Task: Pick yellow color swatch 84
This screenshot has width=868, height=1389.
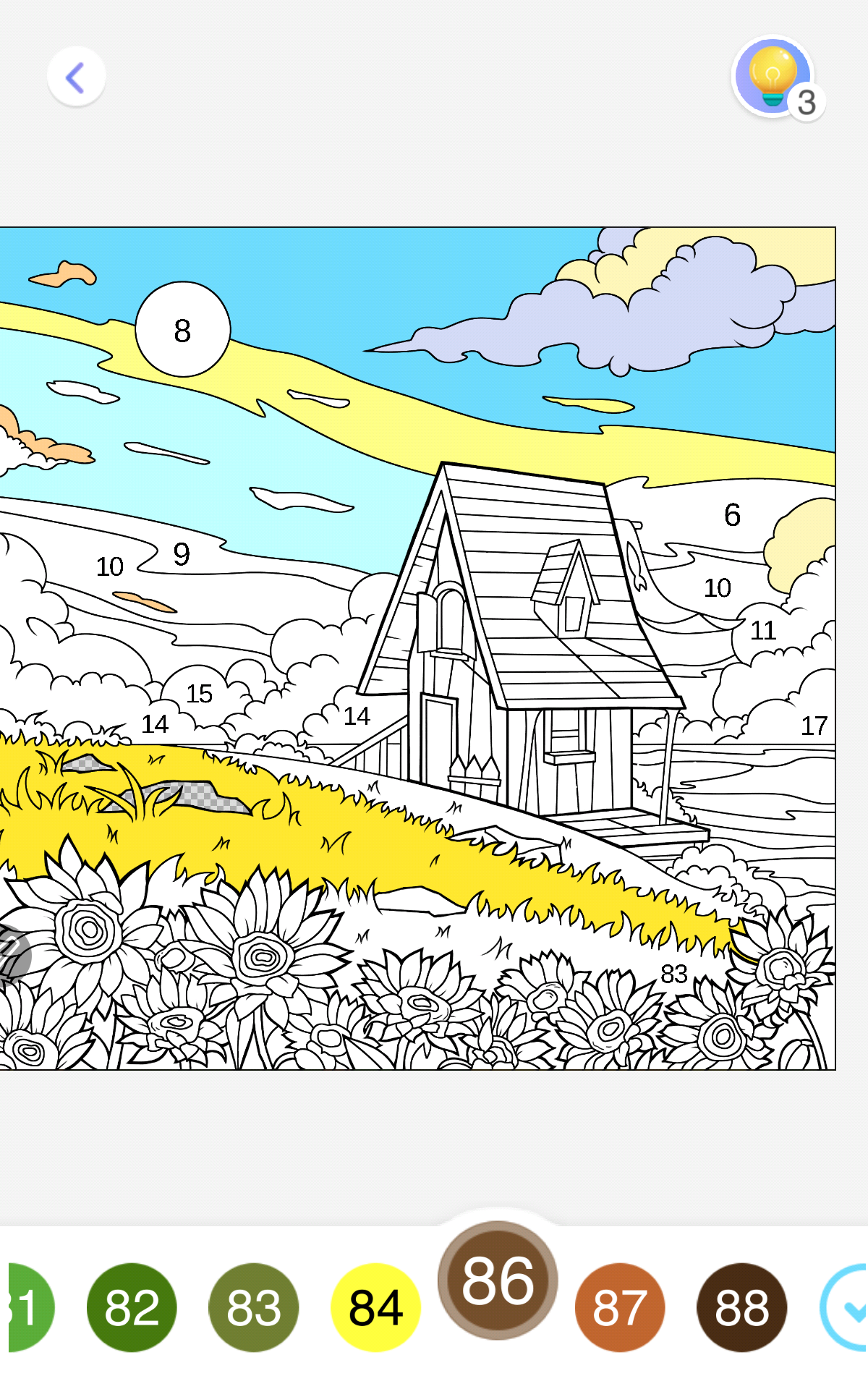Action: point(375,1307)
